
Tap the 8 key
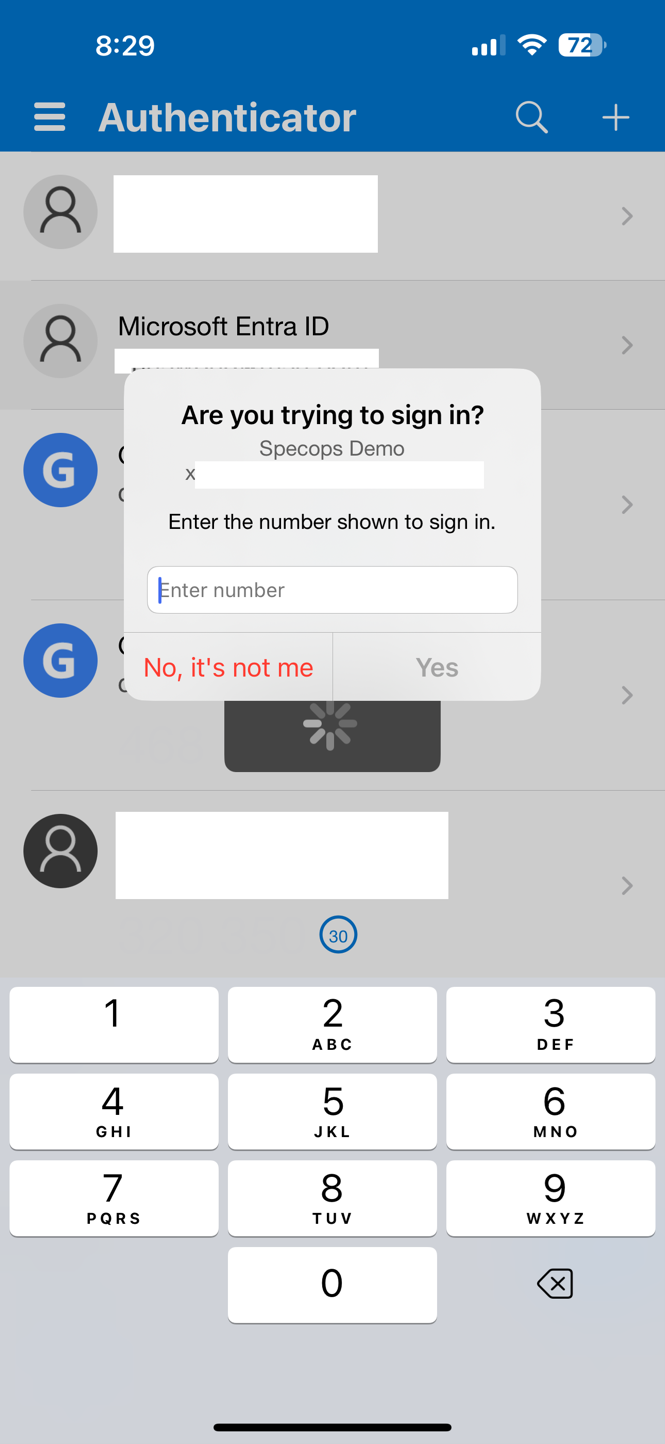(x=332, y=1198)
